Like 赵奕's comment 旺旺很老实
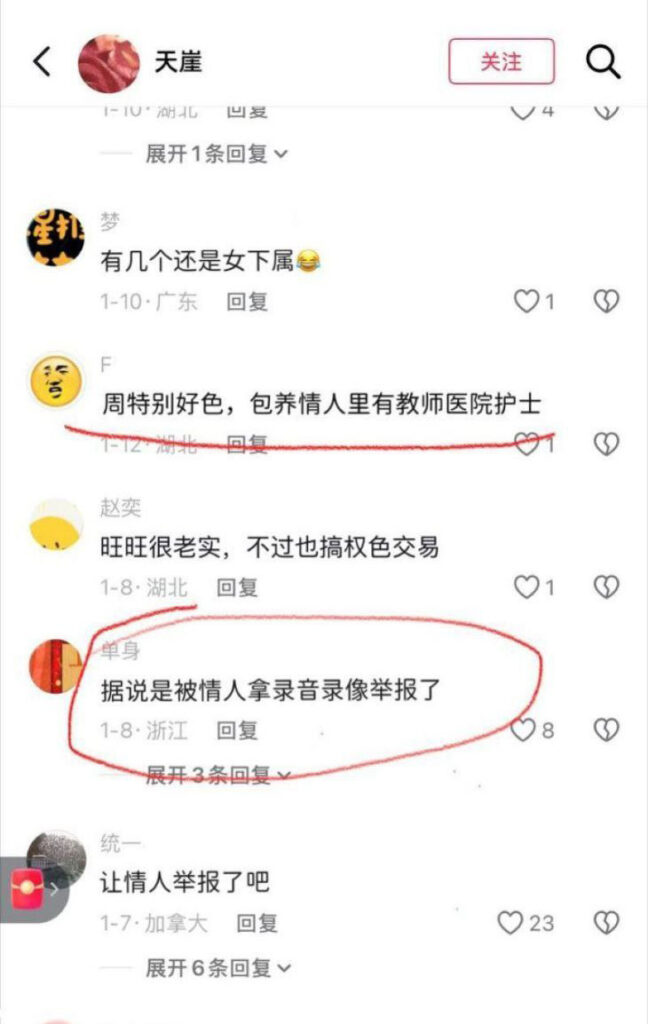The height and width of the screenshot is (1024, 648). point(525,588)
